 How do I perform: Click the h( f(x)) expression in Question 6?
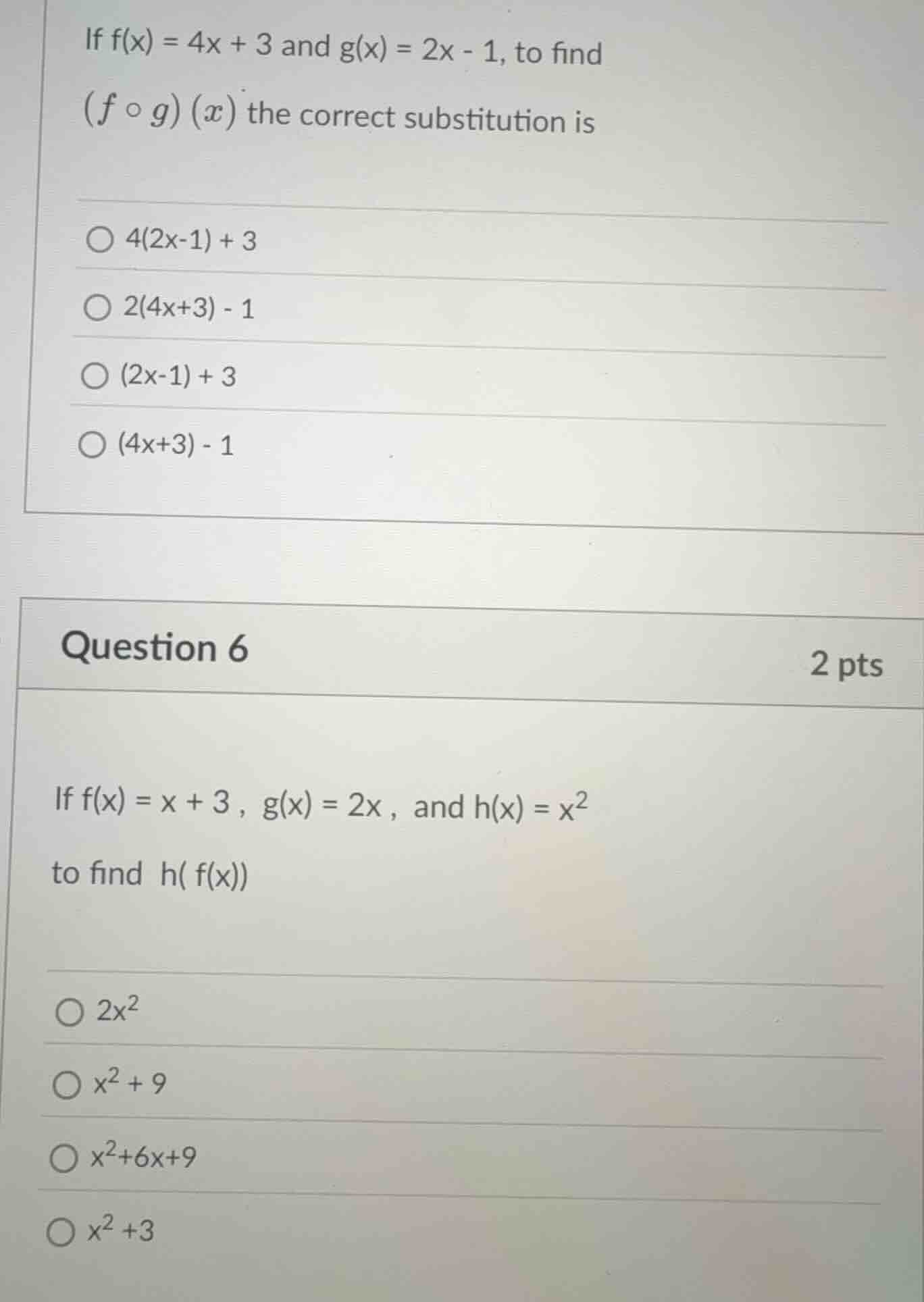[x=203, y=875]
